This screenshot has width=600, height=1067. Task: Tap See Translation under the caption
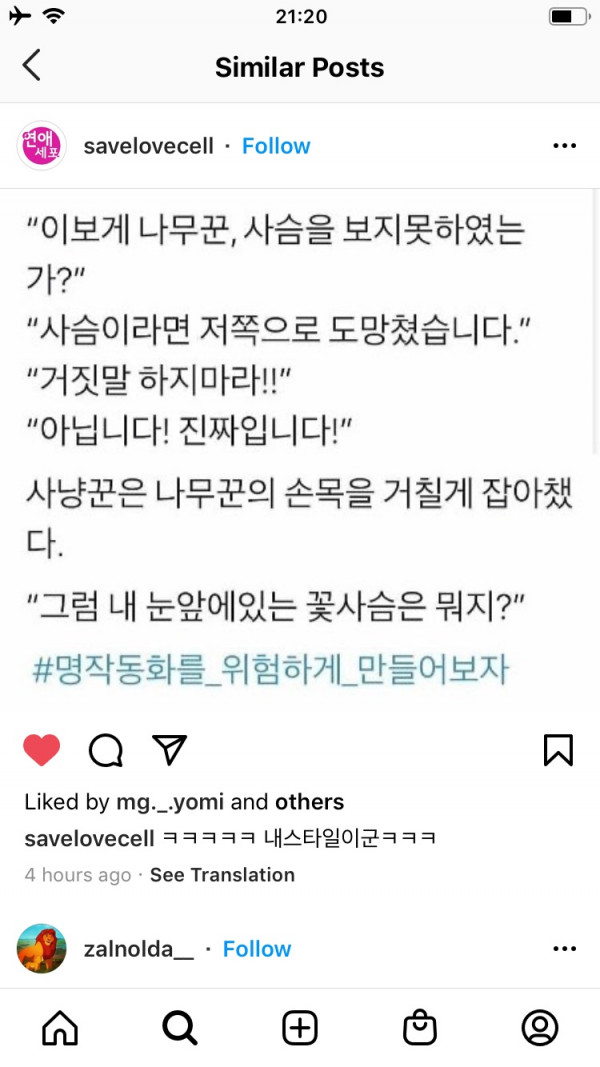click(222, 875)
